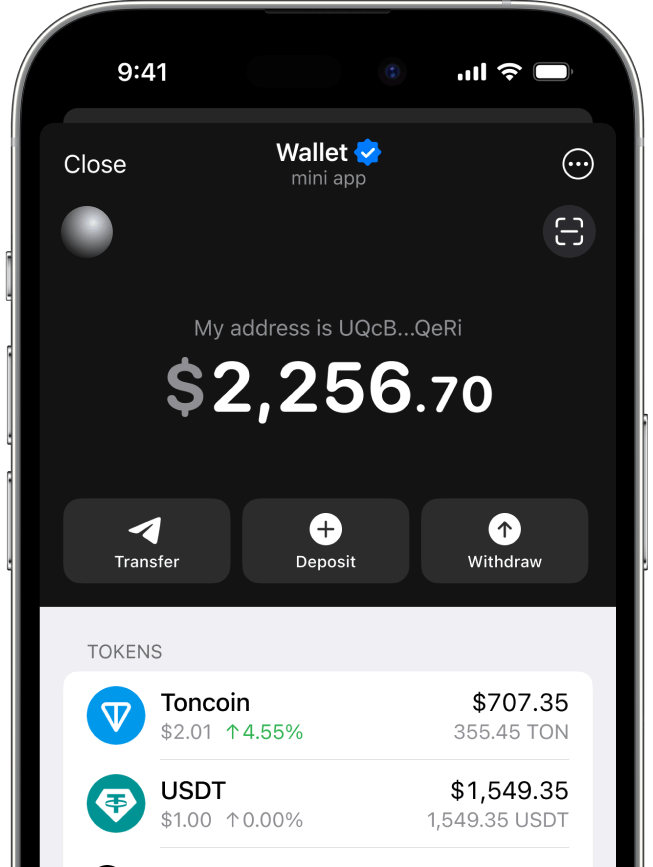Tap the Deposit button

click(326, 541)
